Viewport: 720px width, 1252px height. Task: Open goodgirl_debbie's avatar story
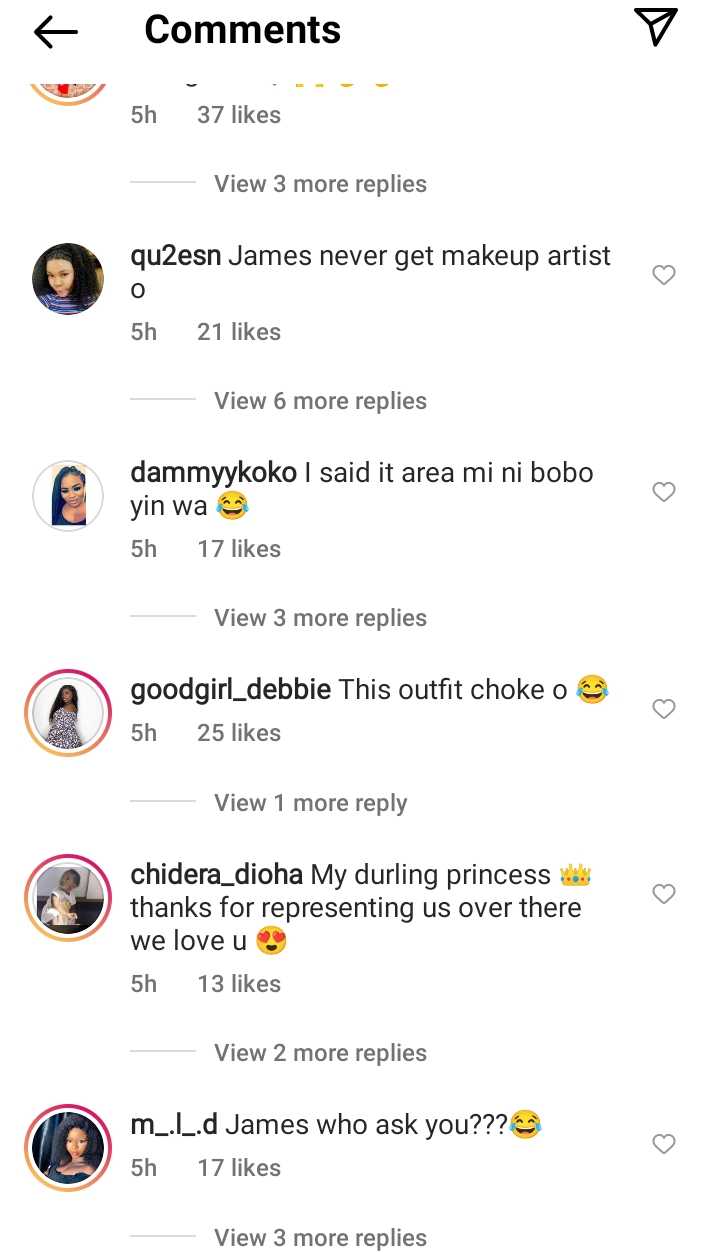click(68, 713)
